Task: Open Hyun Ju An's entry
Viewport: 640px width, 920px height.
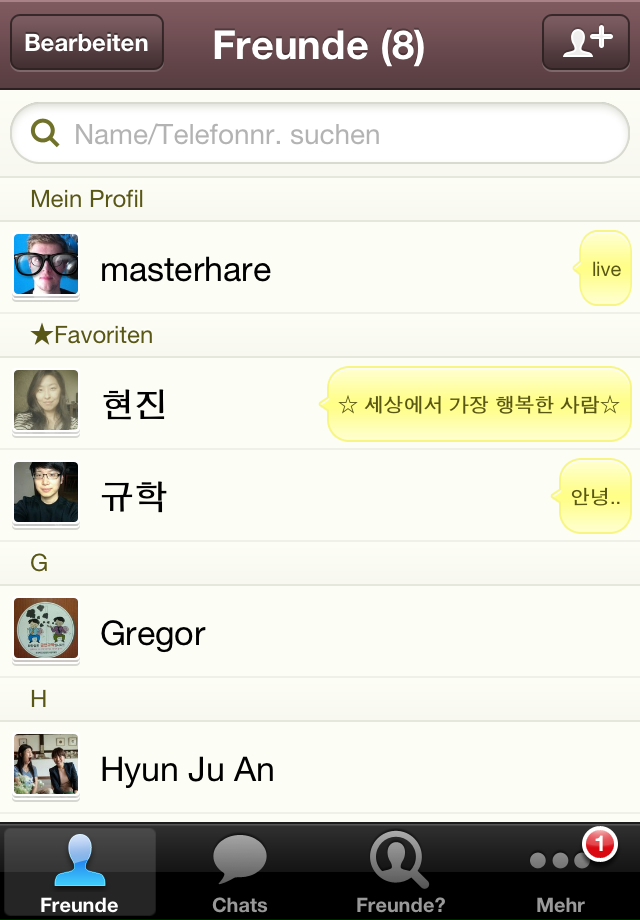Action: (300, 769)
